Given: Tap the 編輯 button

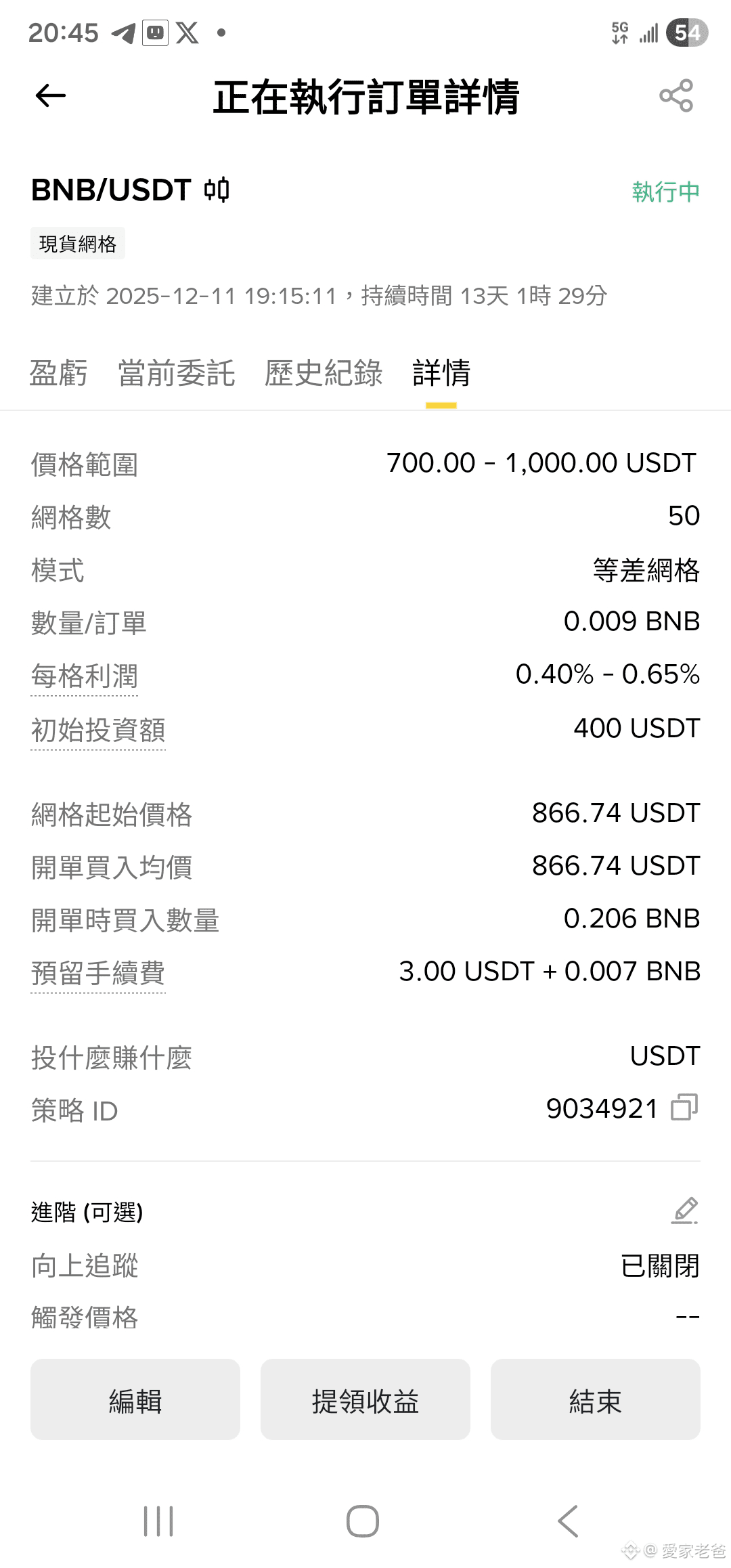Looking at the screenshot, I should (x=135, y=1399).
